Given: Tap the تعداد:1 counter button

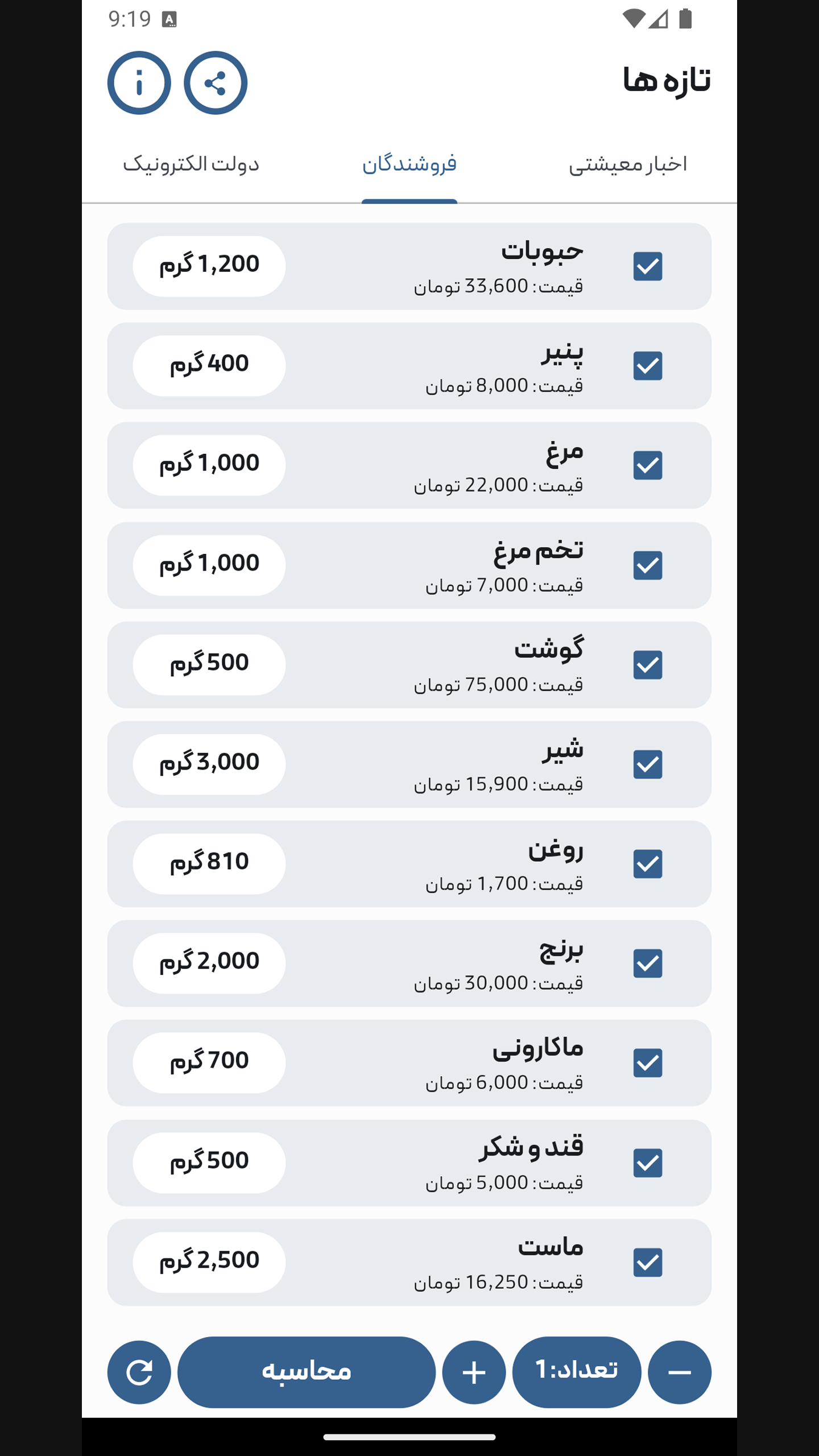Looking at the screenshot, I should pyautogui.click(x=577, y=1372).
